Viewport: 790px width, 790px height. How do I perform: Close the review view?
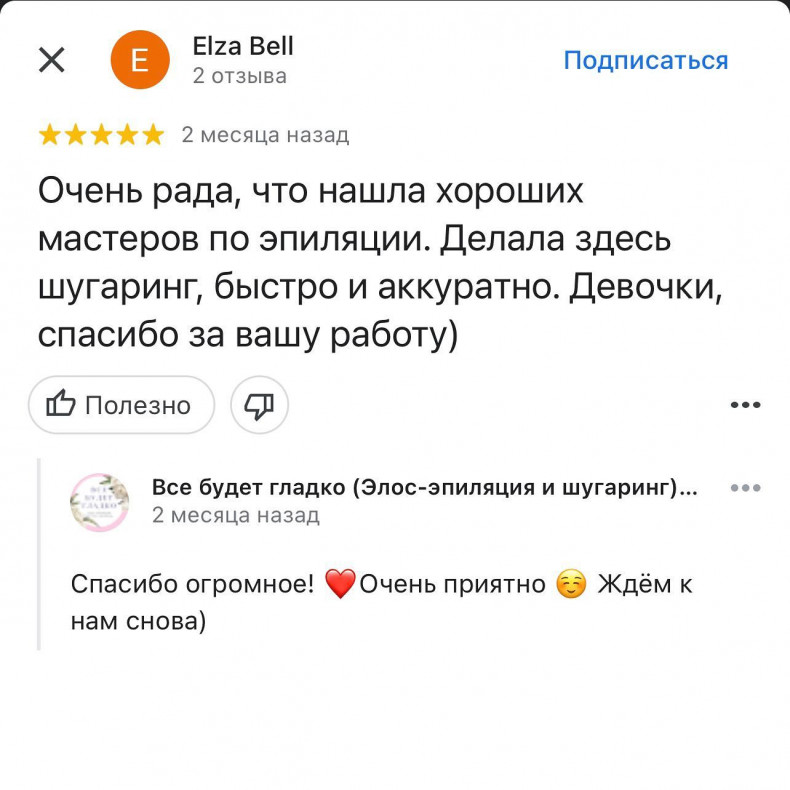point(51,60)
